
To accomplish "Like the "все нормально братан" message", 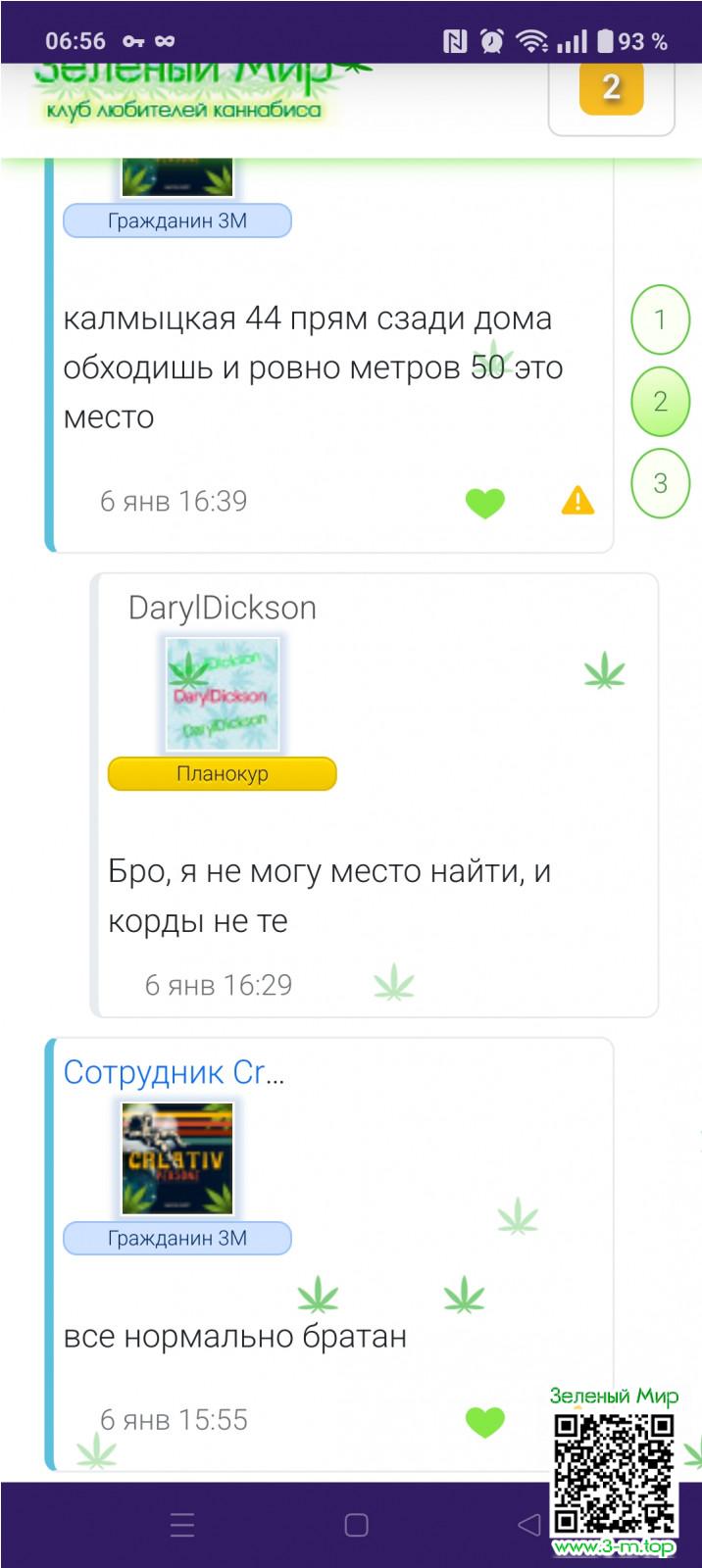I will [x=484, y=1421].
